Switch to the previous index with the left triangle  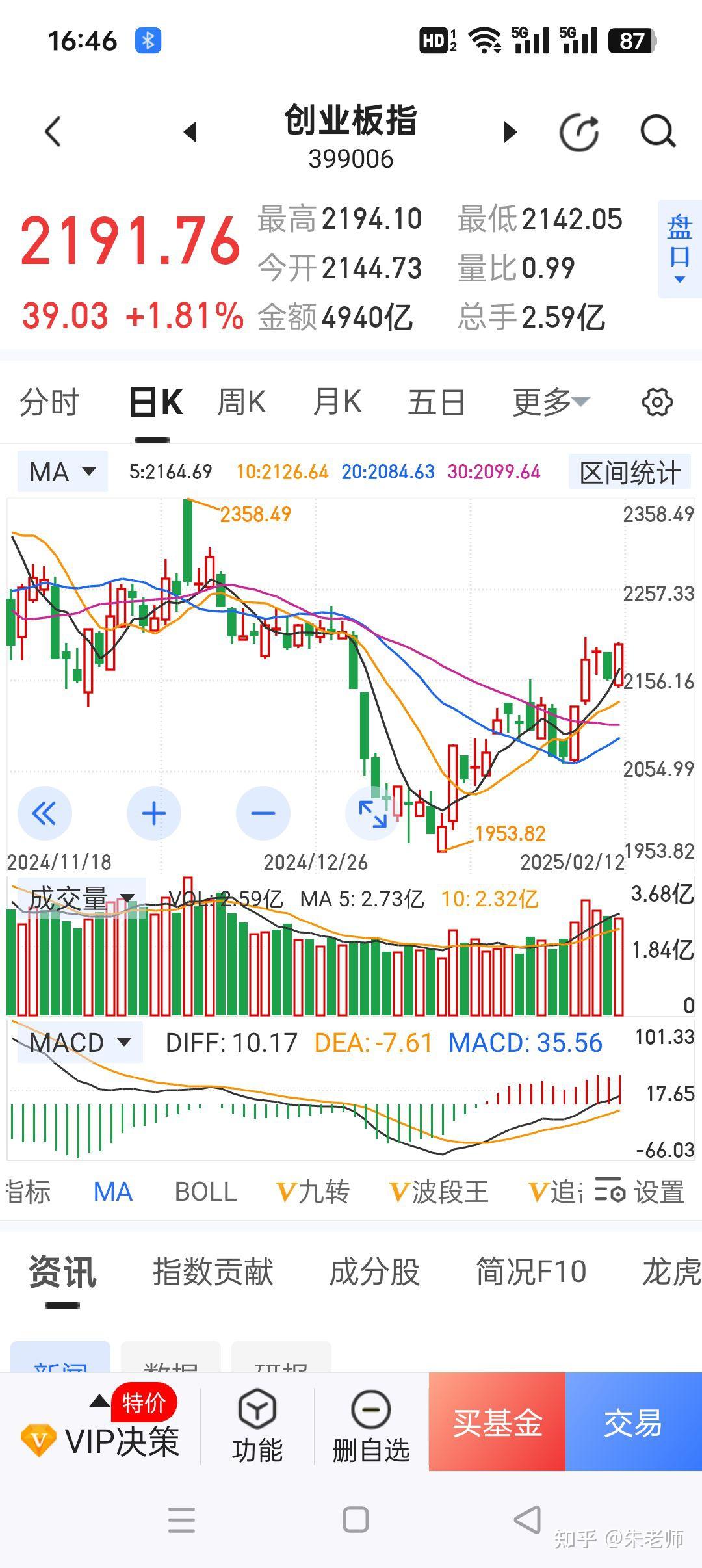190,132
